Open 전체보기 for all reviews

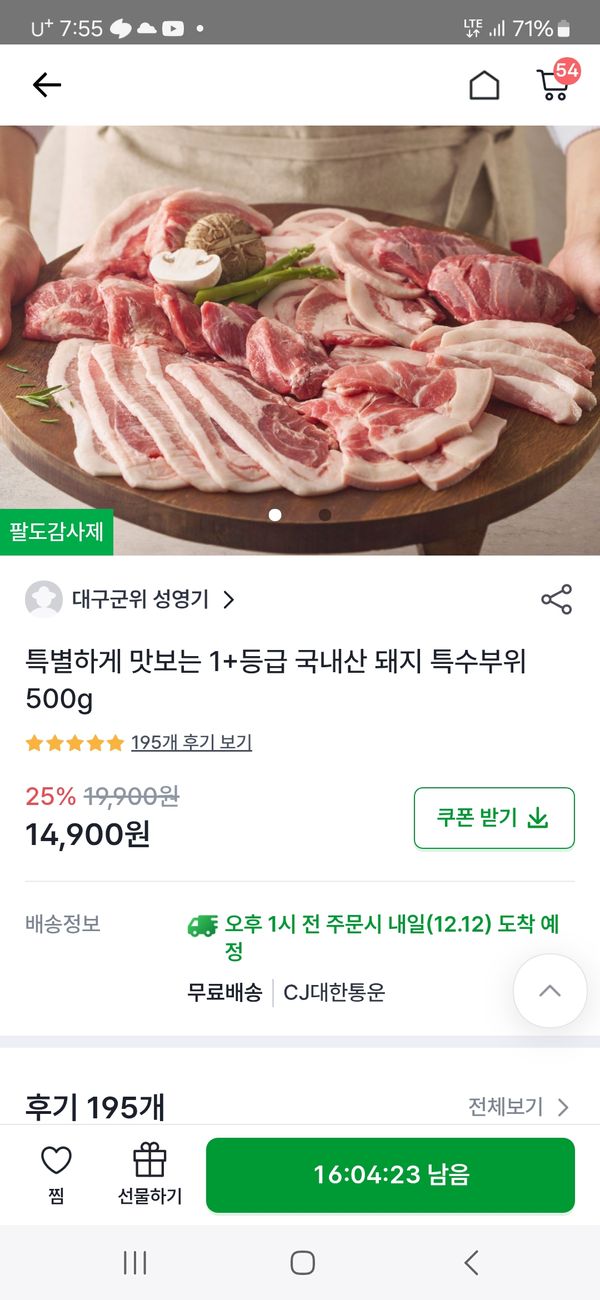[518, 1107]
